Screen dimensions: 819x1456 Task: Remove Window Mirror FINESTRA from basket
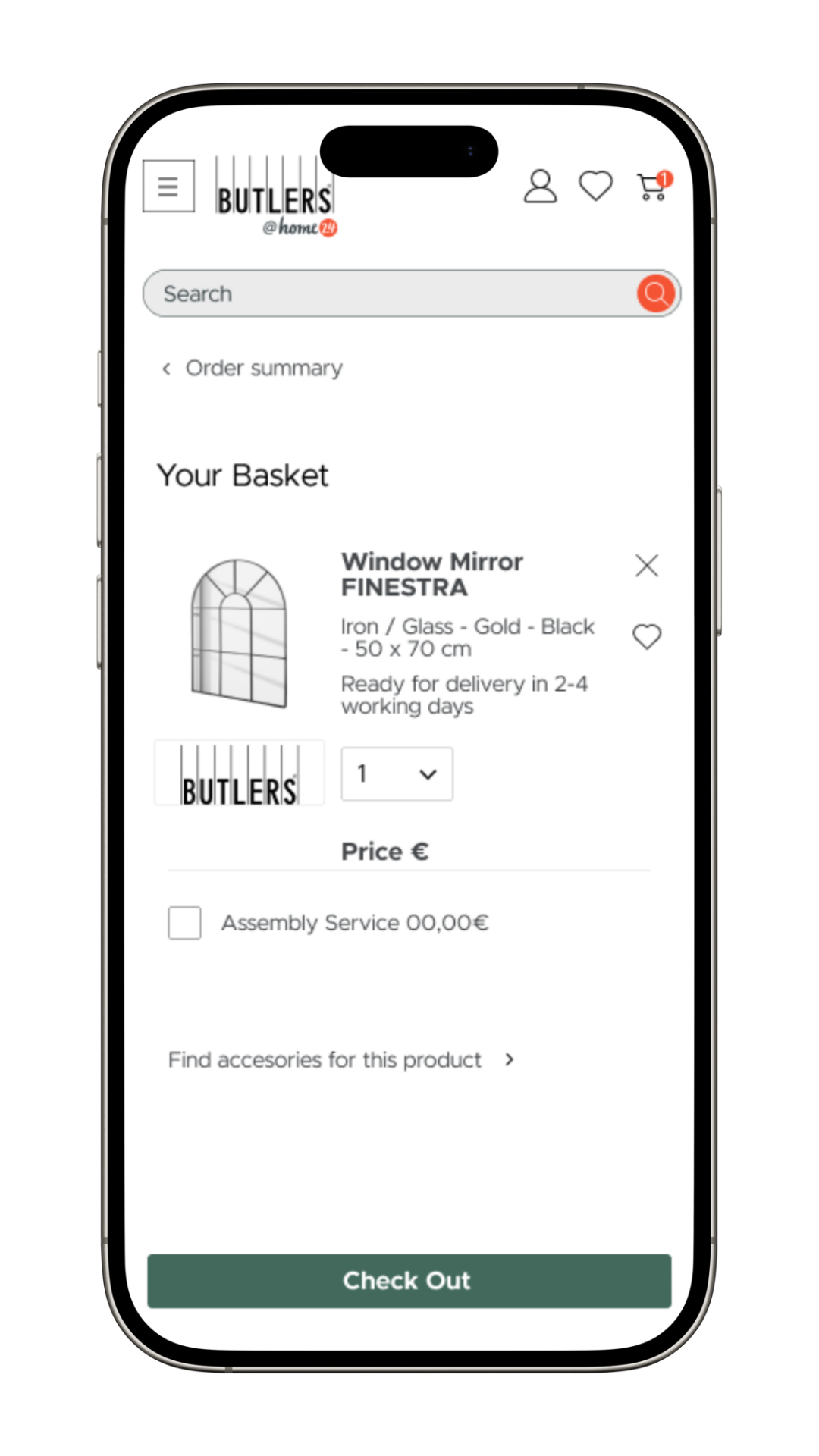pos(646,565)
